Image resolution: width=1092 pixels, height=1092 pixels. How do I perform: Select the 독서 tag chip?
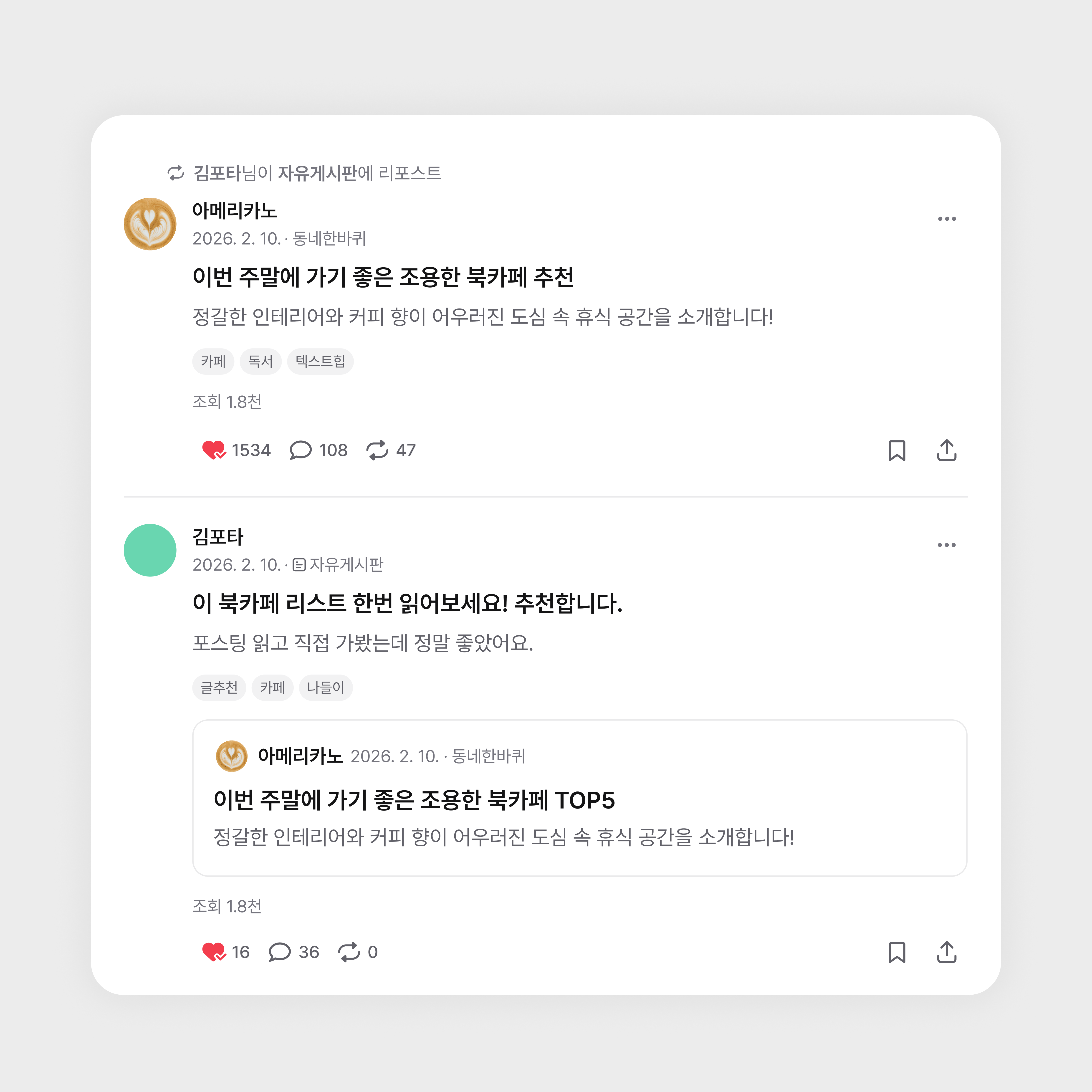coord(260,361)
